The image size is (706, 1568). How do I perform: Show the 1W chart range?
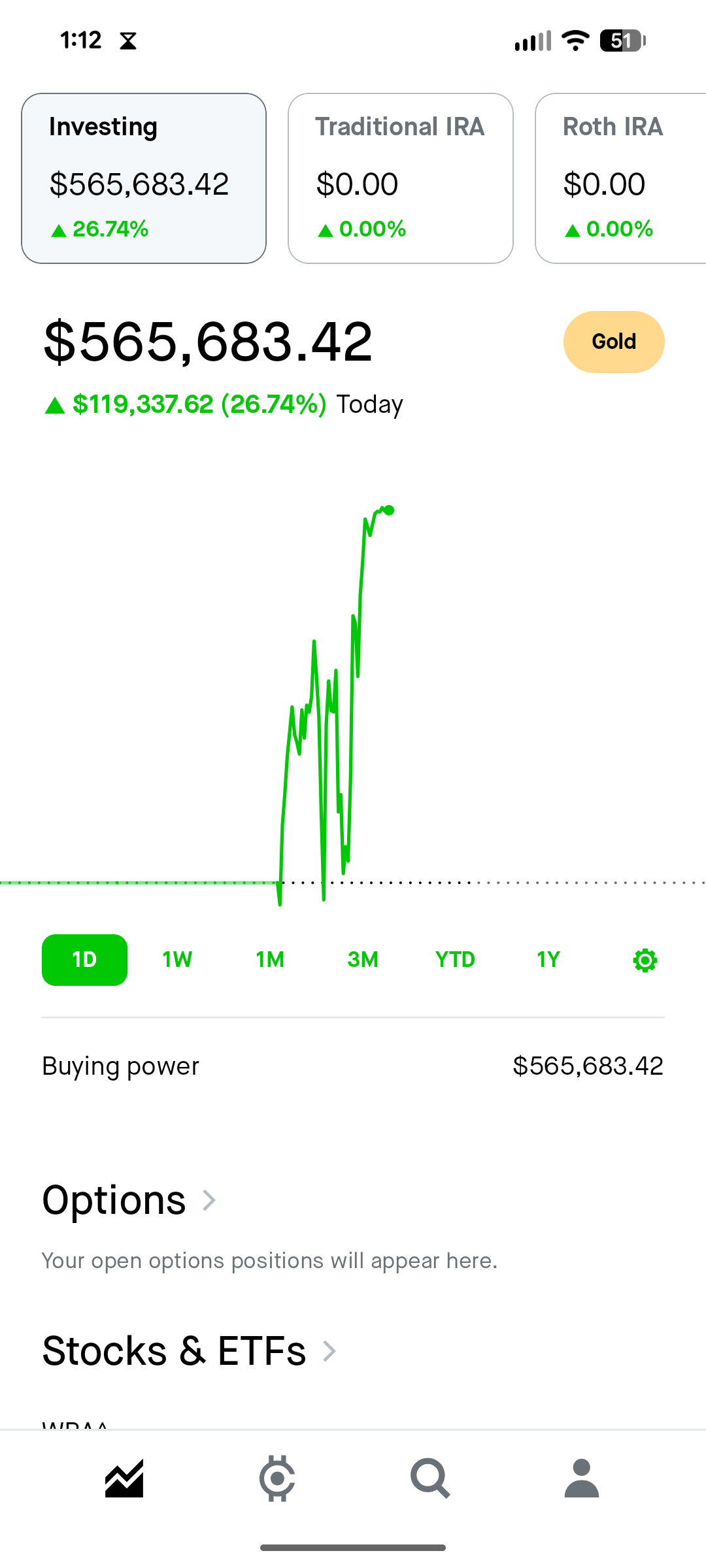177,960
